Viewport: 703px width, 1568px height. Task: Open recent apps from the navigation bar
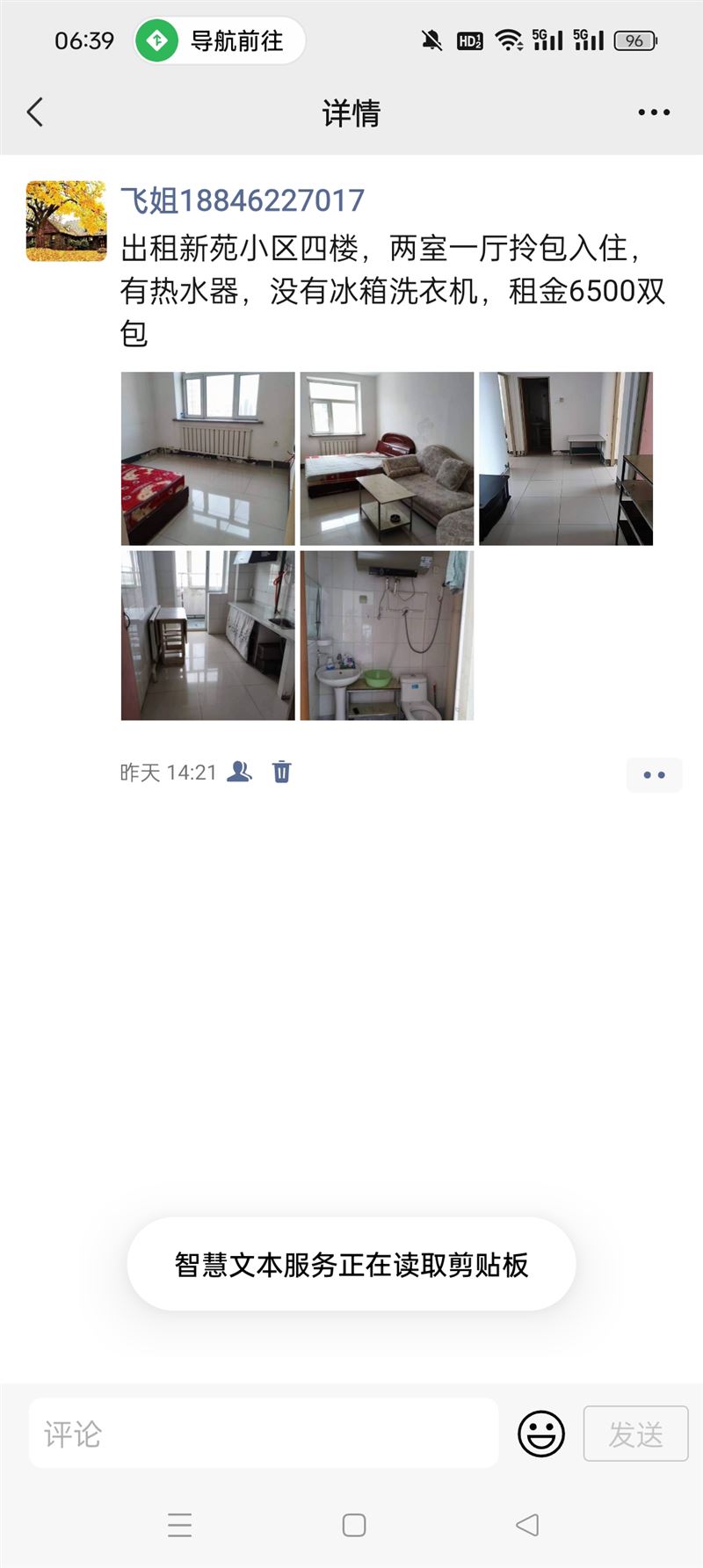[x=179, y=1525]
